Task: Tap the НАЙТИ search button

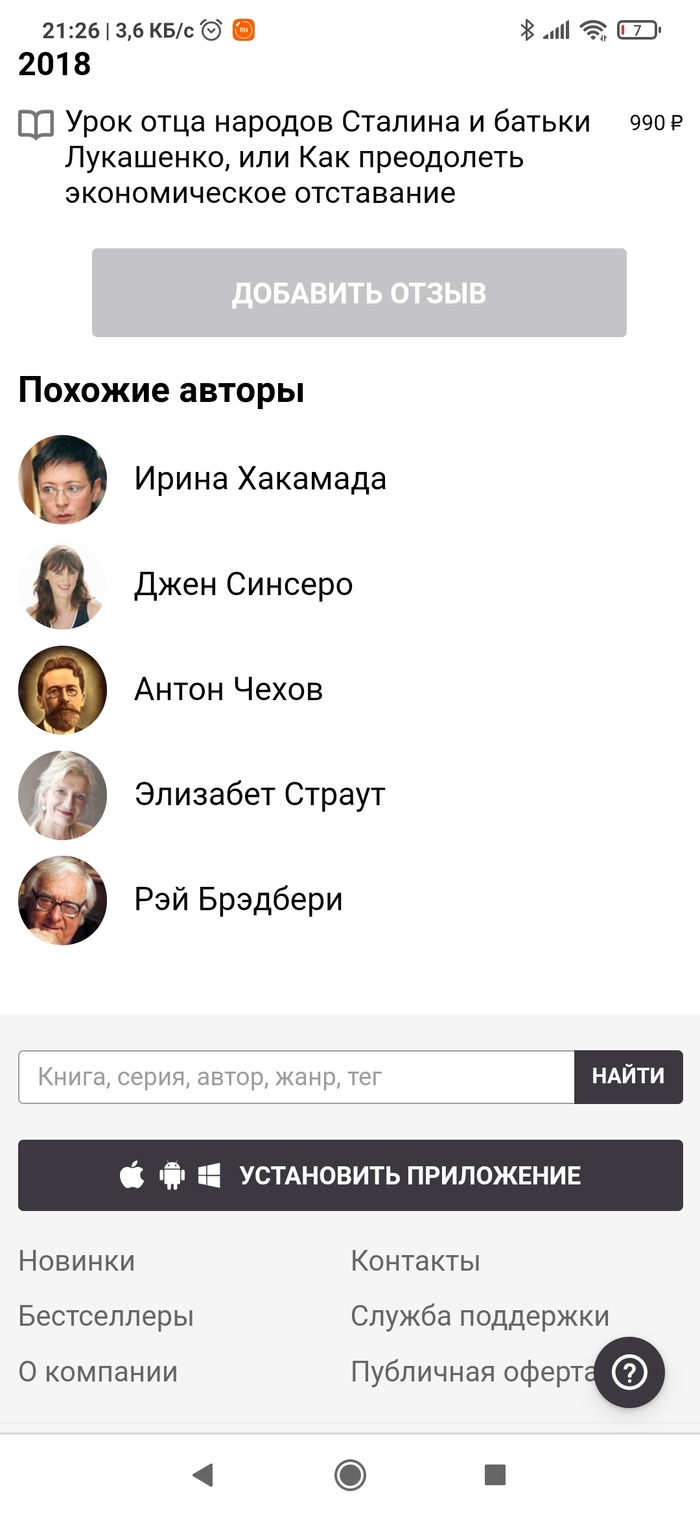Action: coord(628,1077)
